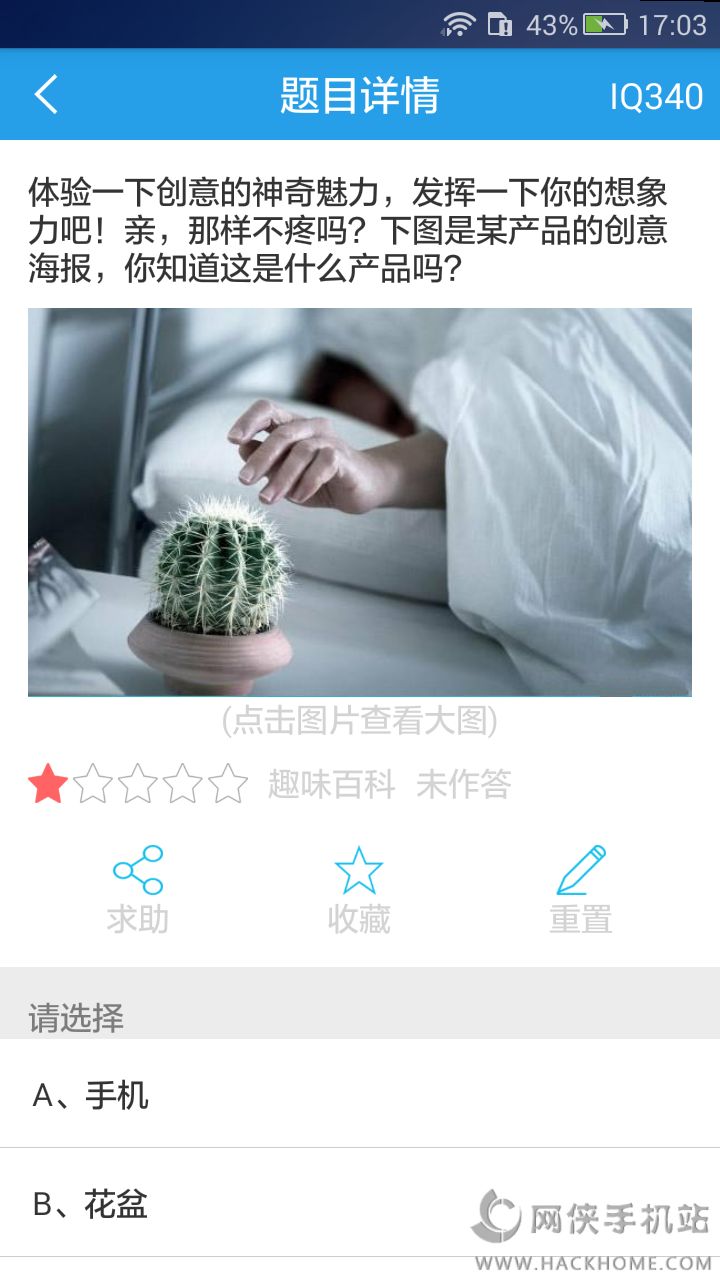
Task: Reset the answer with 重置
Action: tap(580, 889)
